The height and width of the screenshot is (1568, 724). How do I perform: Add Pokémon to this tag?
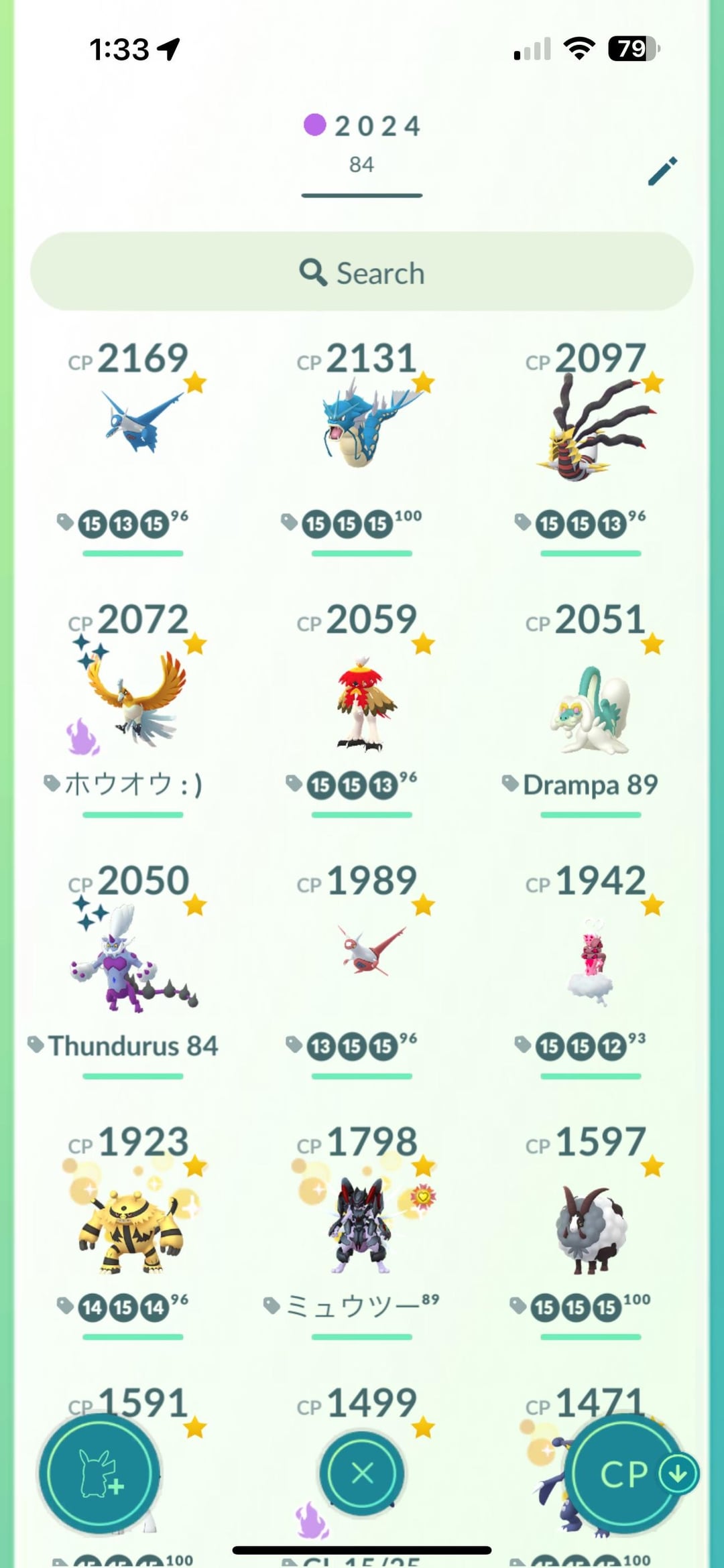99,1474
